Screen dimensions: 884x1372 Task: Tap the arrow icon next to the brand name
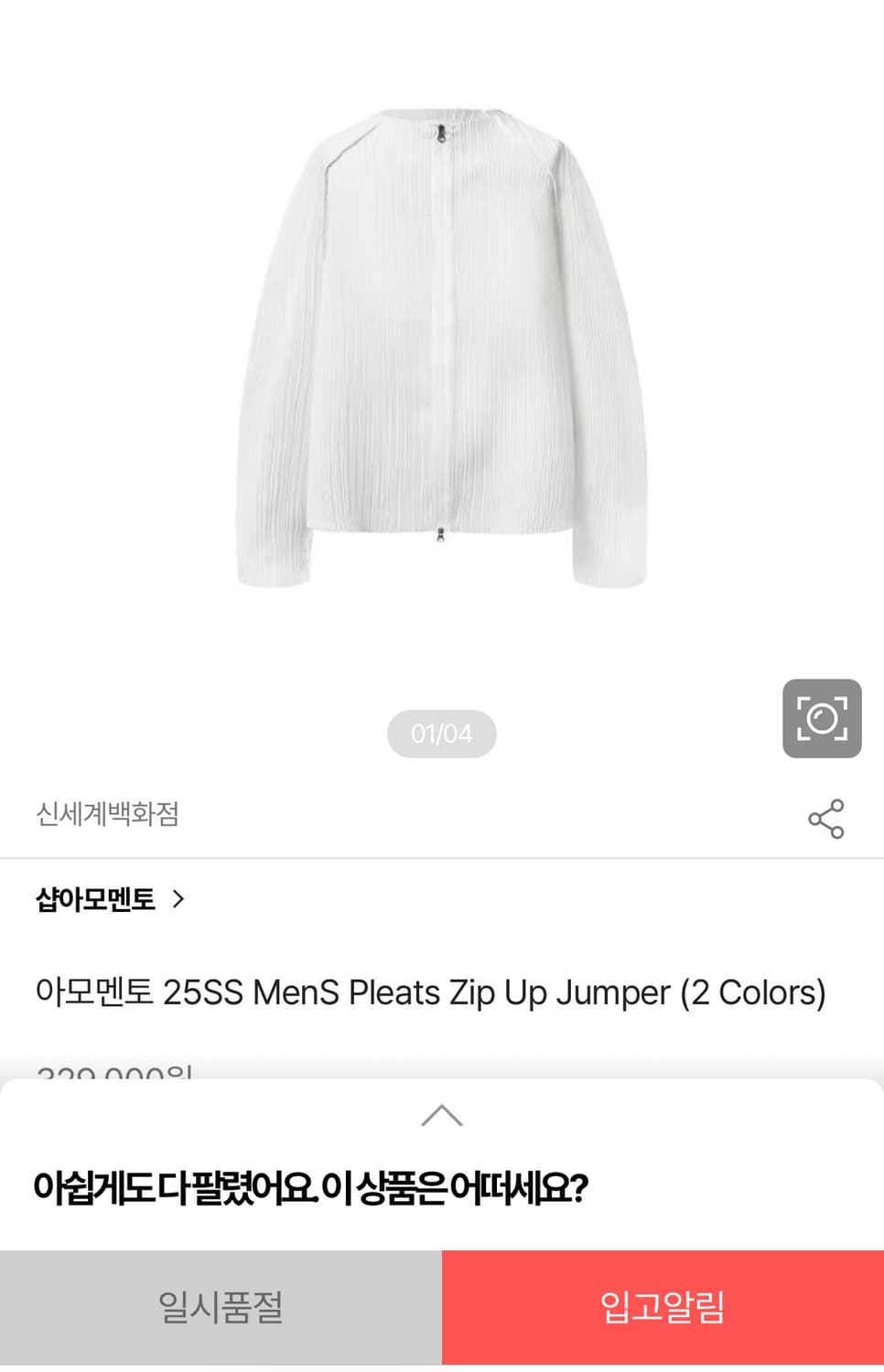(x=177, y=899)
